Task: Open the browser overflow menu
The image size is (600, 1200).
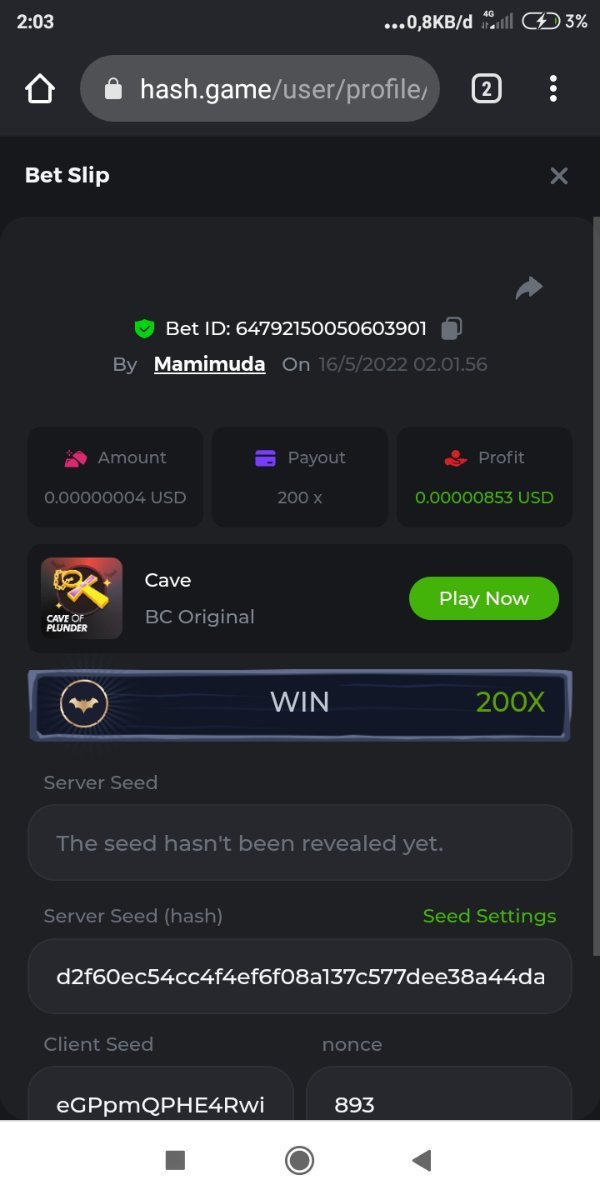Action: pos(553,89)
